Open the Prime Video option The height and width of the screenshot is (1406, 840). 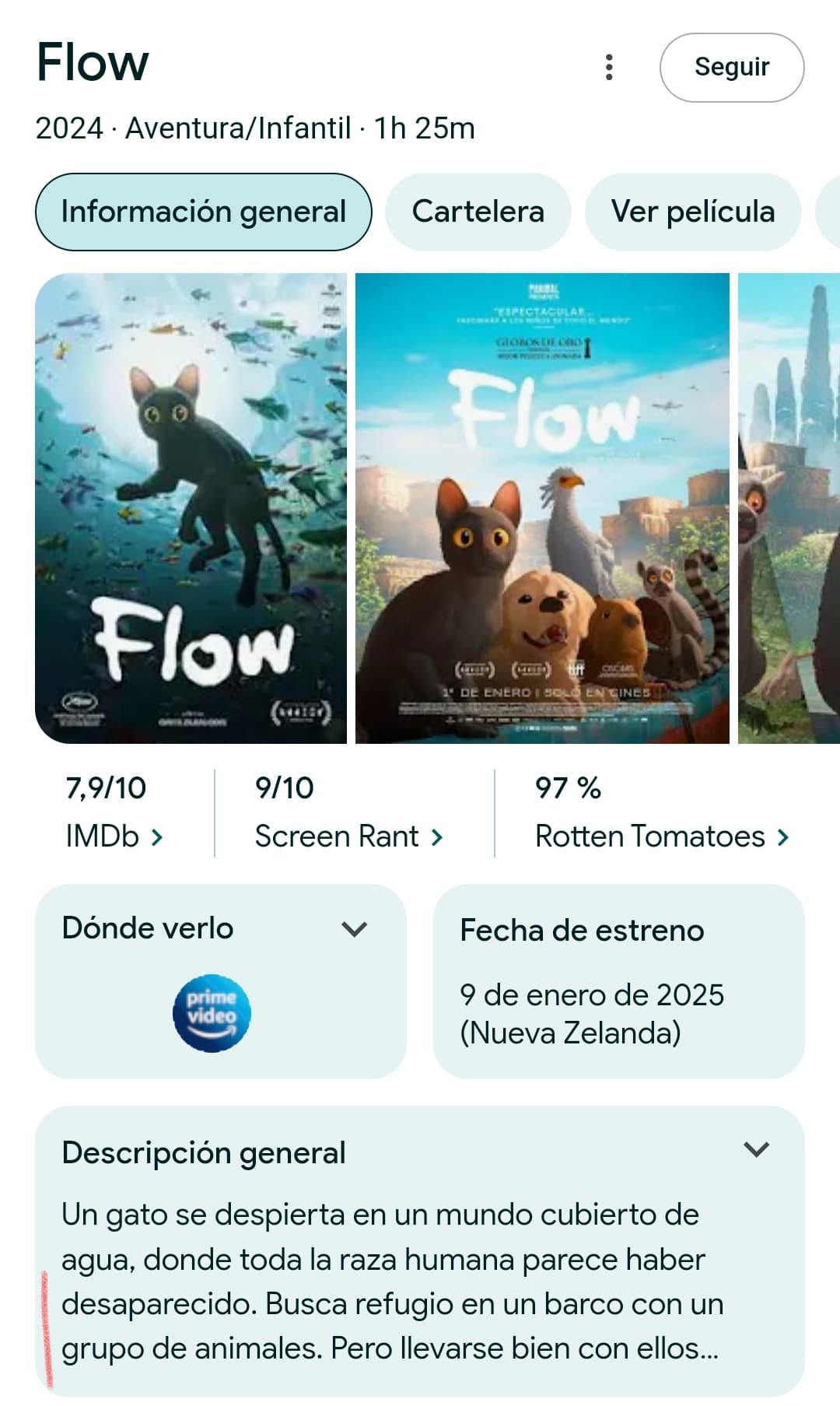coord(212,1013)
